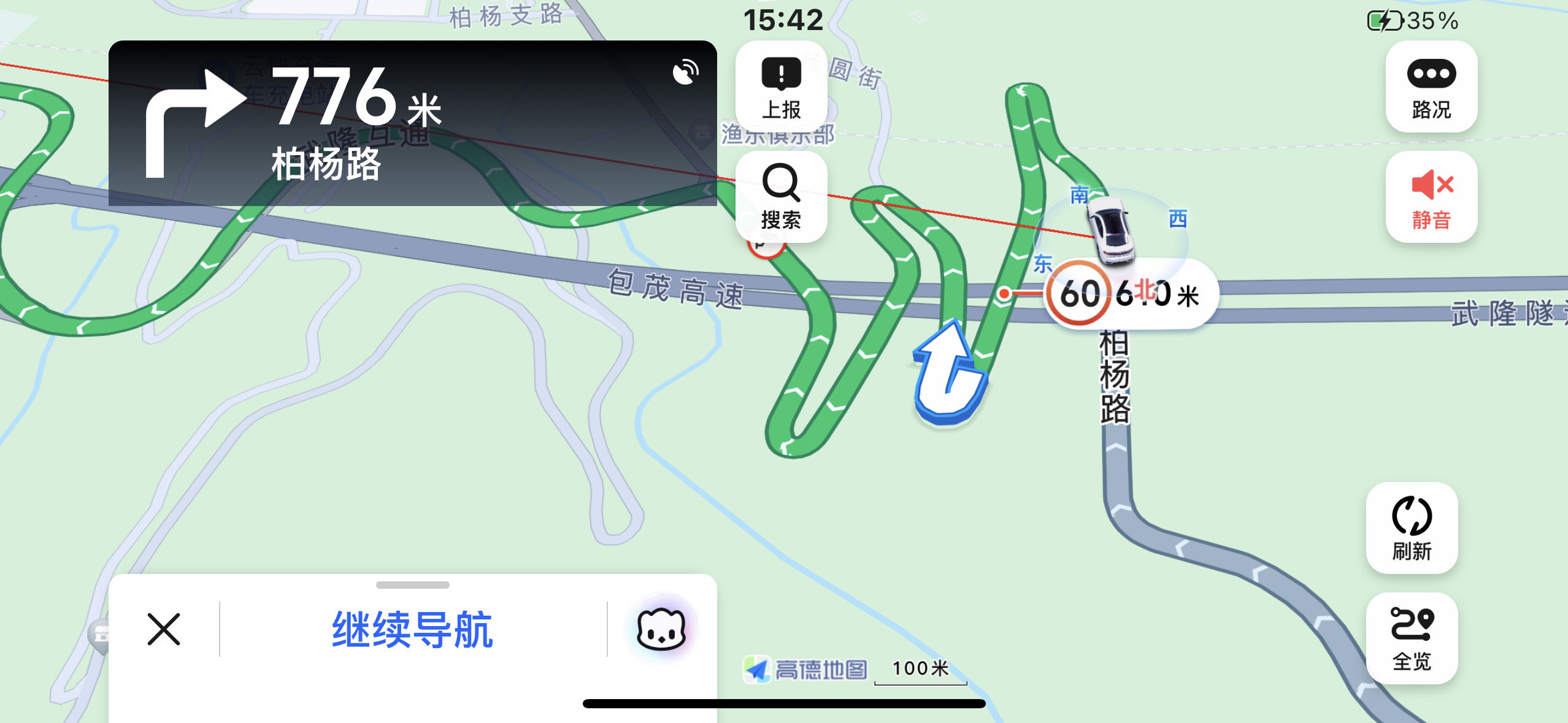Toggle the 静音 mute button
Screen dimensions: 1568x723
(x=1431, y=197)
